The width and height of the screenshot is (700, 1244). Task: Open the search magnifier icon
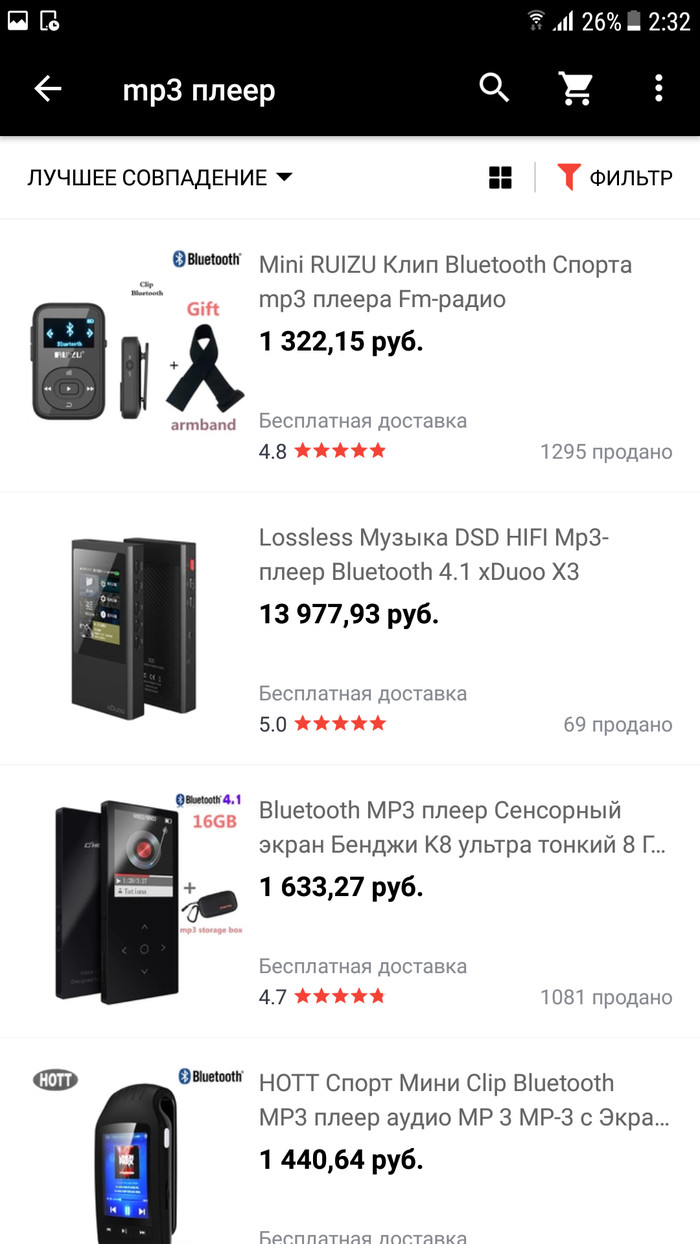pos(494,88)
